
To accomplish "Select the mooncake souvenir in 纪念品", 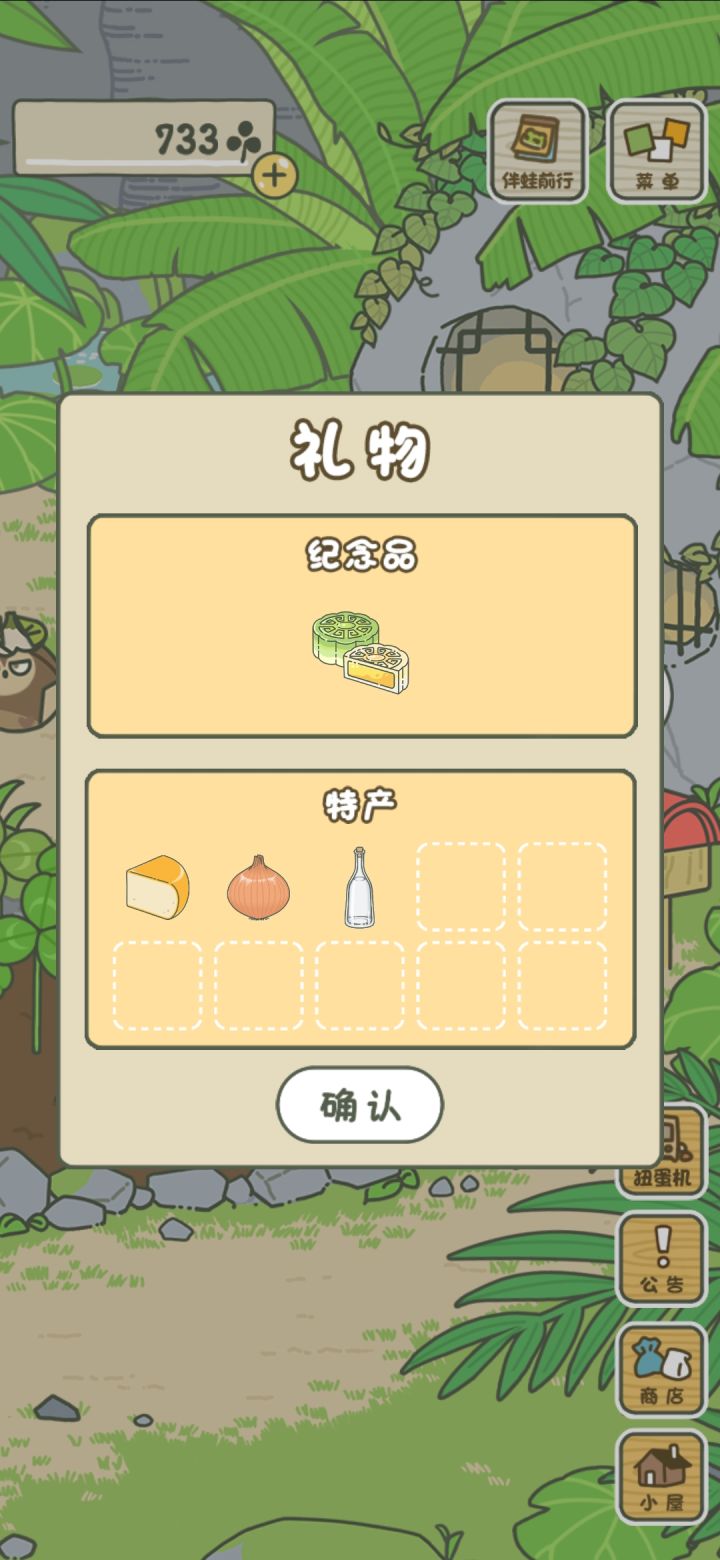I will (x=360, y=650).
